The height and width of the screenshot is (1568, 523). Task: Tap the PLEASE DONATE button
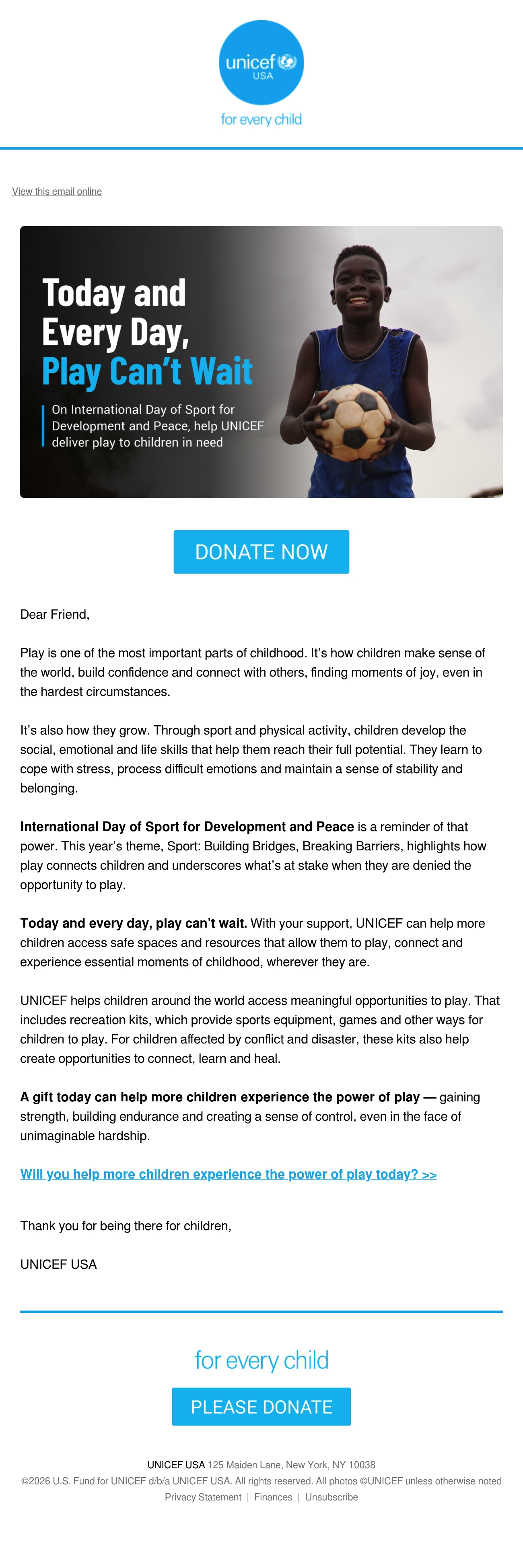point(261,1407)
